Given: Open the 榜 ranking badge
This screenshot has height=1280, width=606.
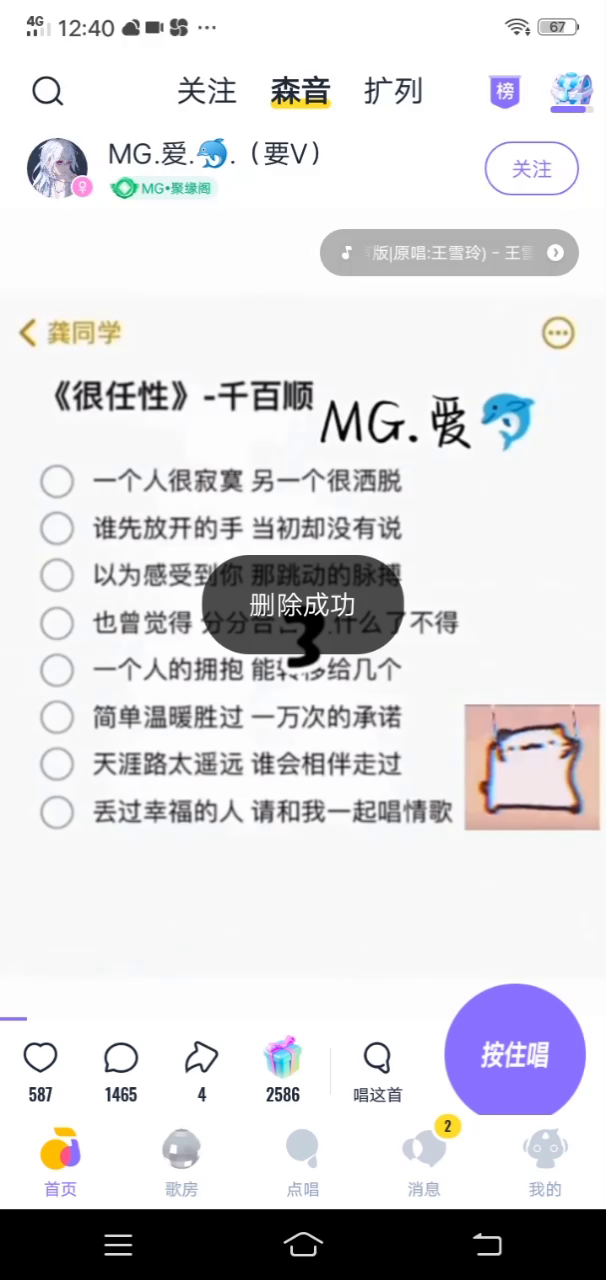Looking at the screenshot, I should point(505,92).
